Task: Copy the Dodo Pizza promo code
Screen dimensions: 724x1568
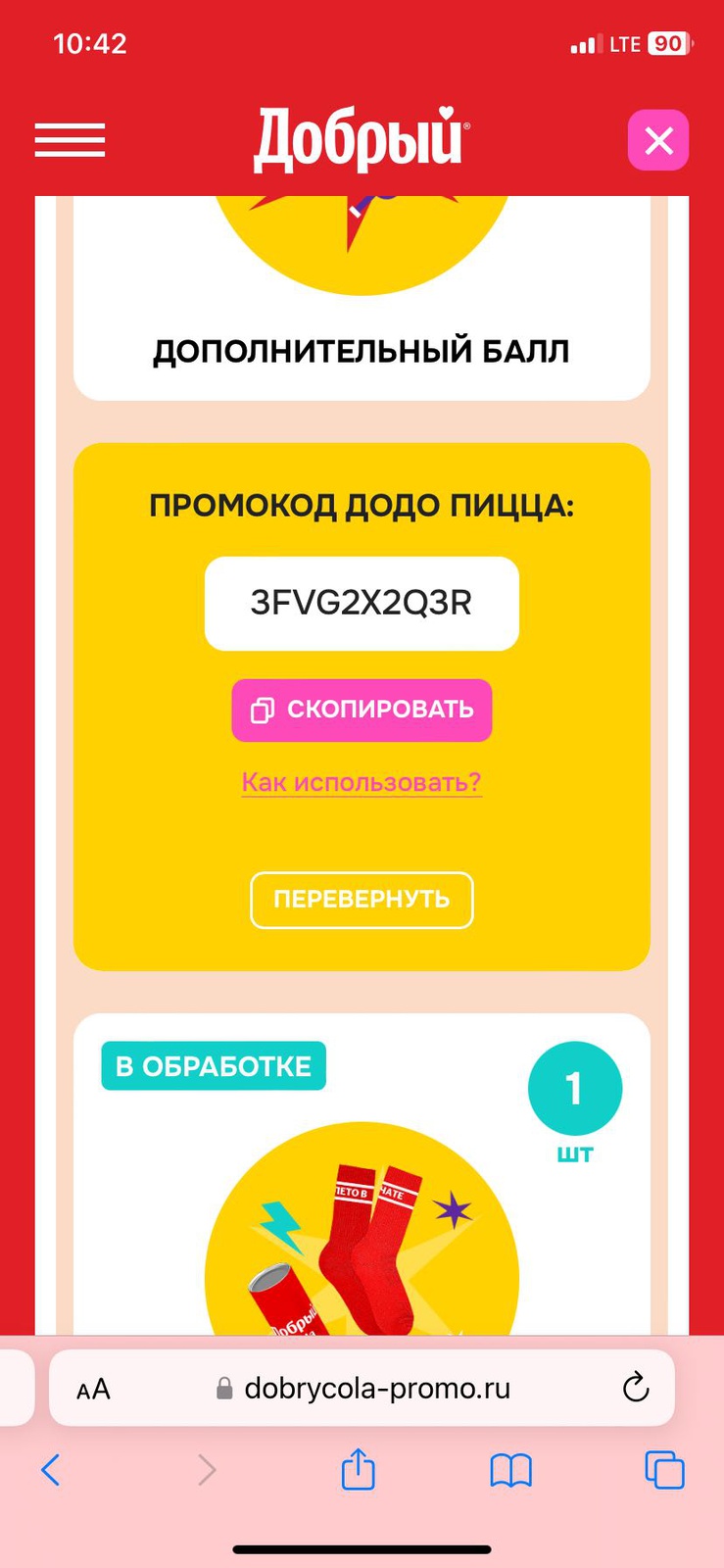Action: click(x=362, y=710)
